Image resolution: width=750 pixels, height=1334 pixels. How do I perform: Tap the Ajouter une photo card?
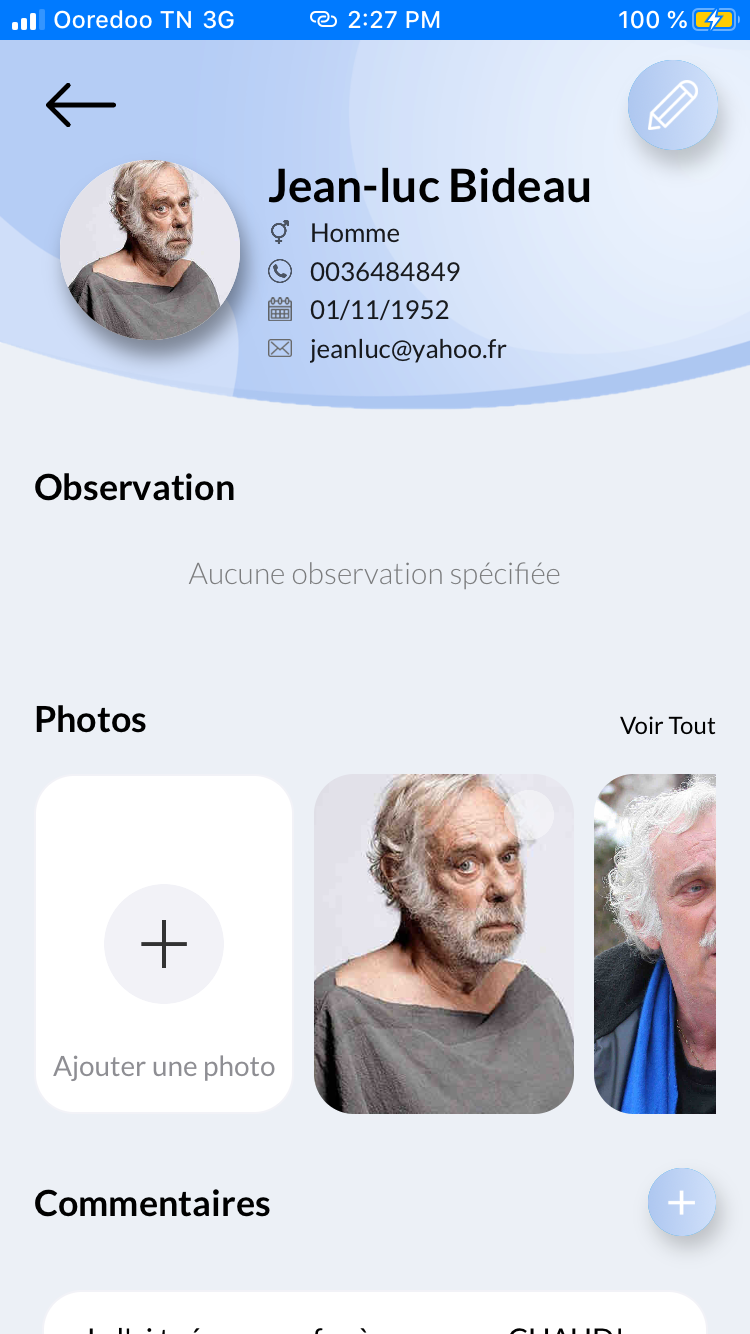click(164, 944)
